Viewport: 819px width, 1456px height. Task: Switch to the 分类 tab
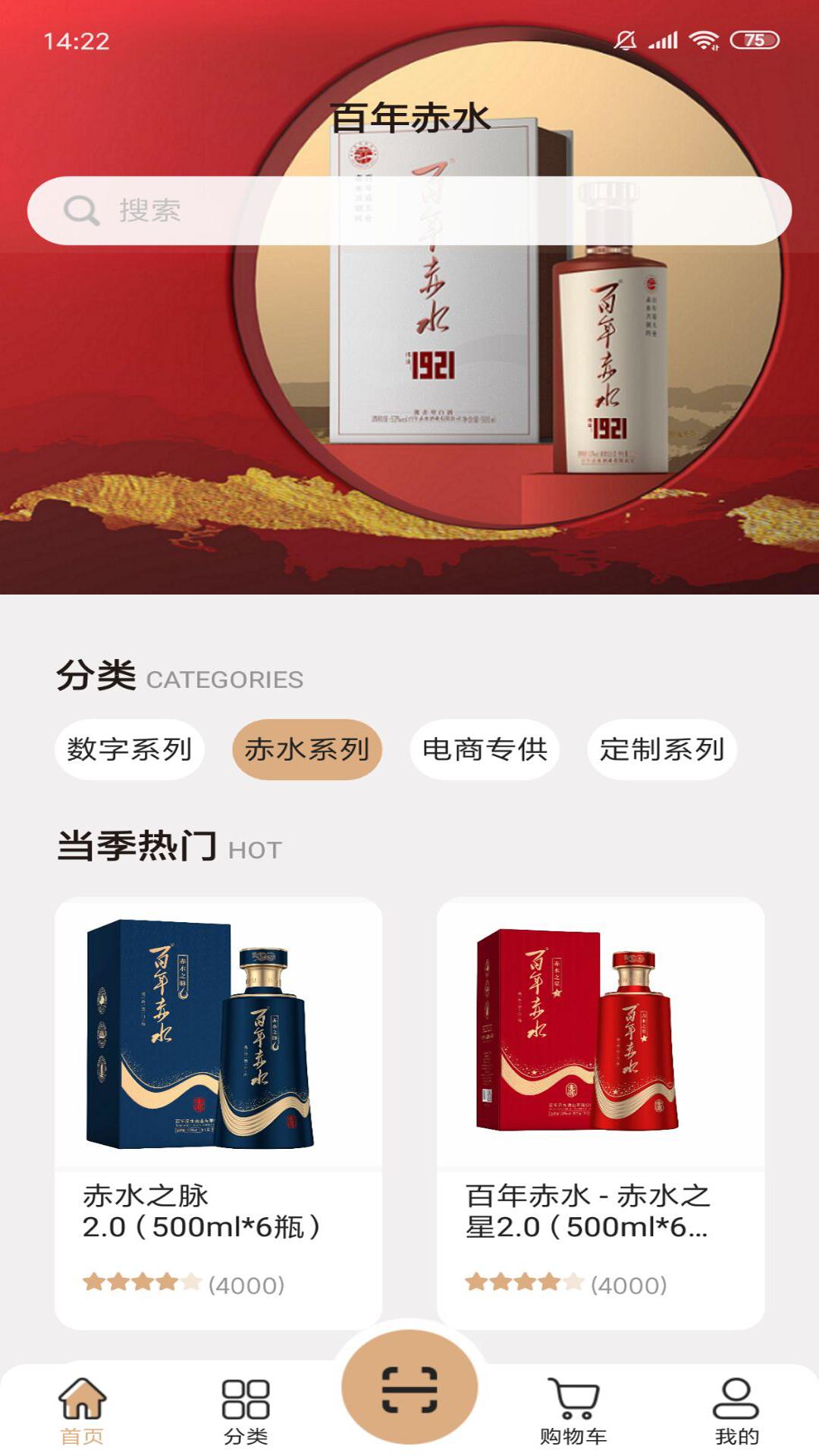(x=246, y=1410)
